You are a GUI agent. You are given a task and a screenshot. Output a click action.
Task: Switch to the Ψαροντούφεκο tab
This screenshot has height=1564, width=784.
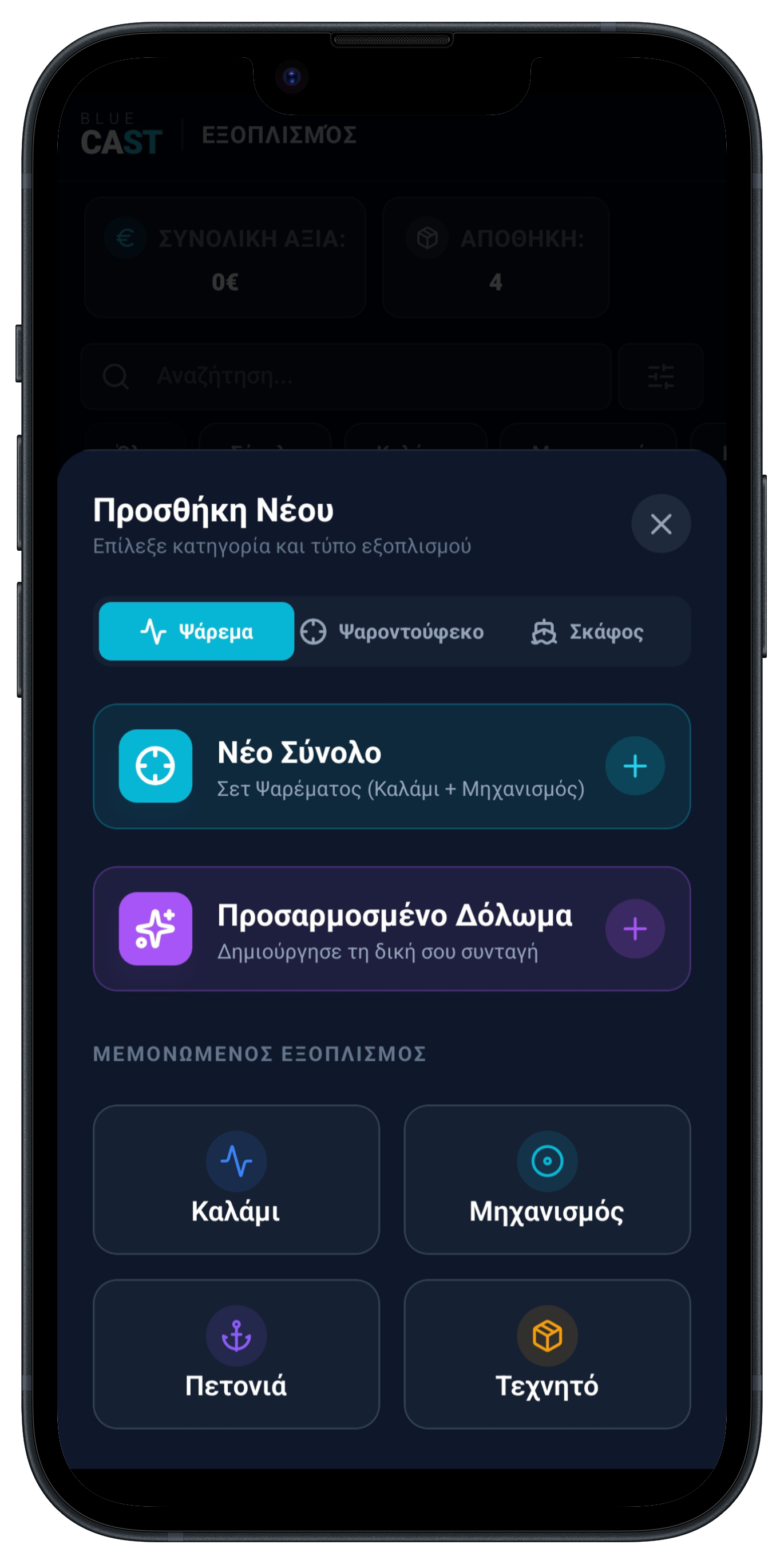(x=393, y=631)
